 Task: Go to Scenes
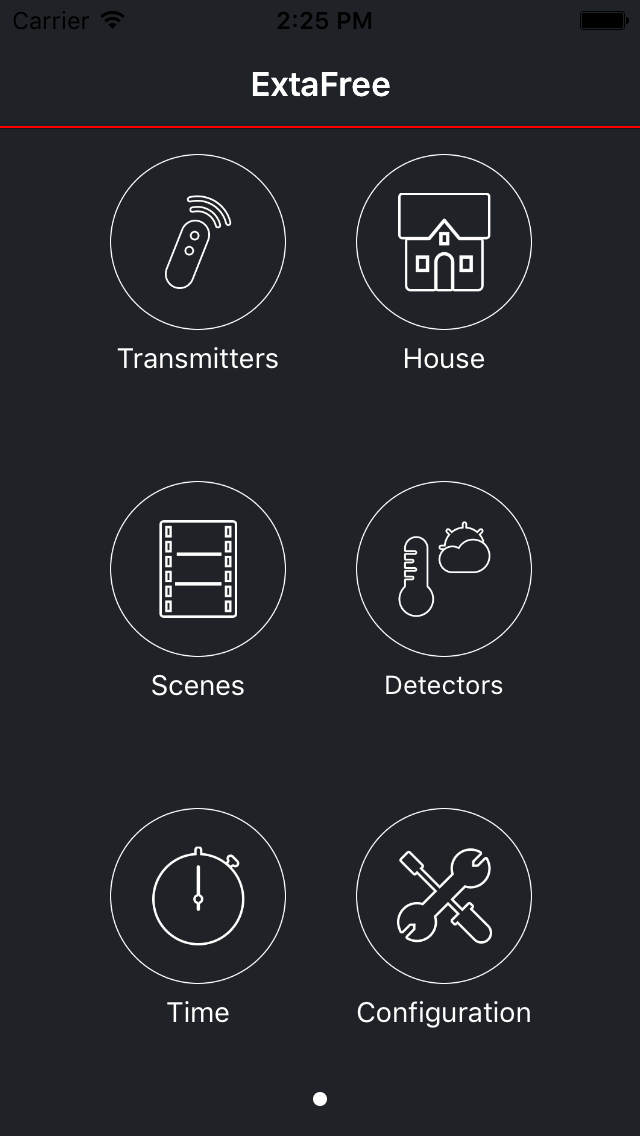tap(198, 569)
